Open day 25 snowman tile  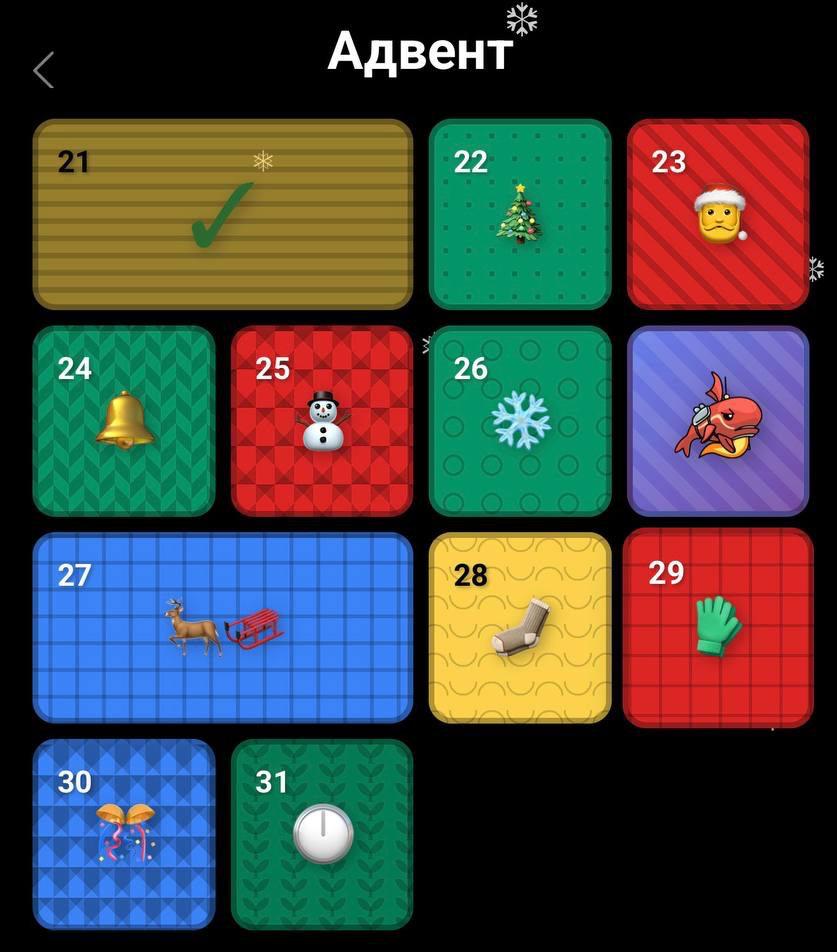[x=322, y=420]
